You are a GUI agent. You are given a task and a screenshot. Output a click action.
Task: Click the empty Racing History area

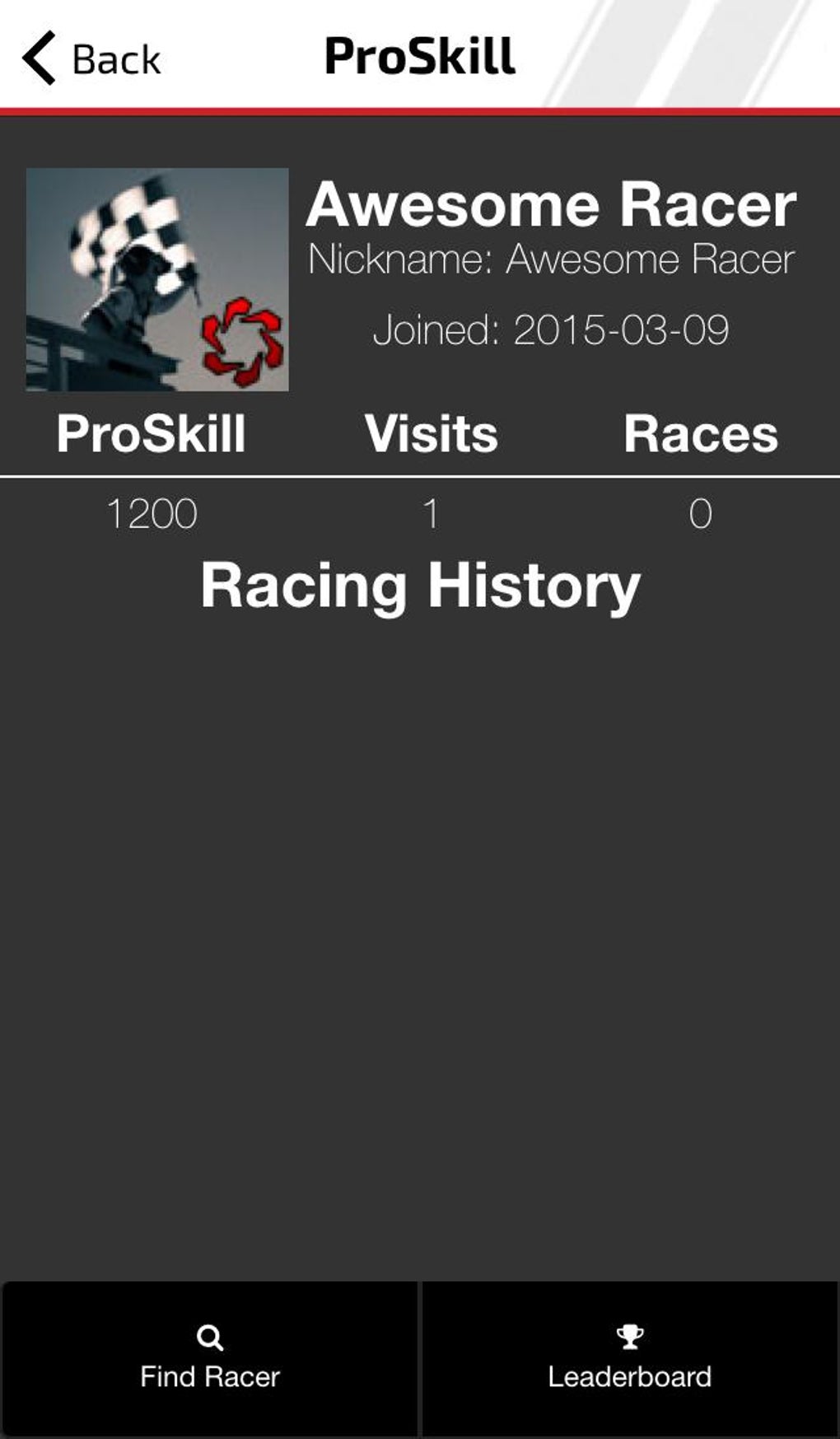click(420, 906)
